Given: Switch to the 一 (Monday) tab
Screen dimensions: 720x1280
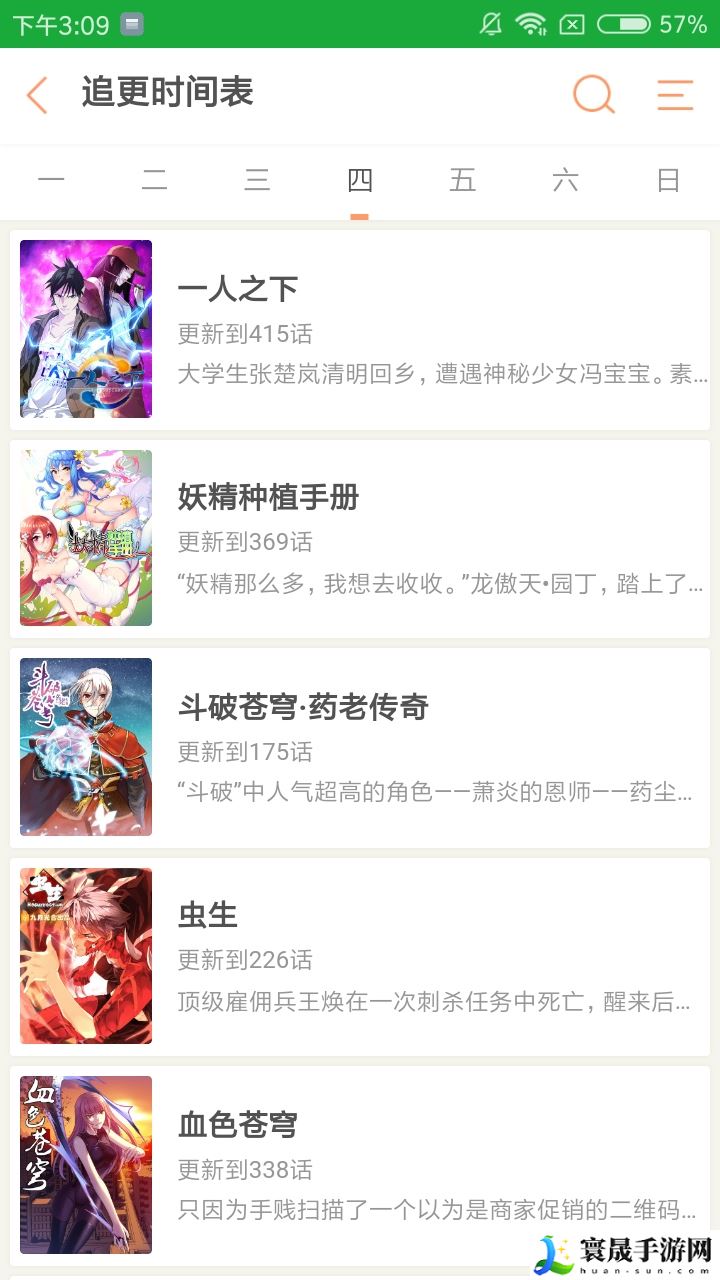Looking at the screenshot, I should (51, 181).
